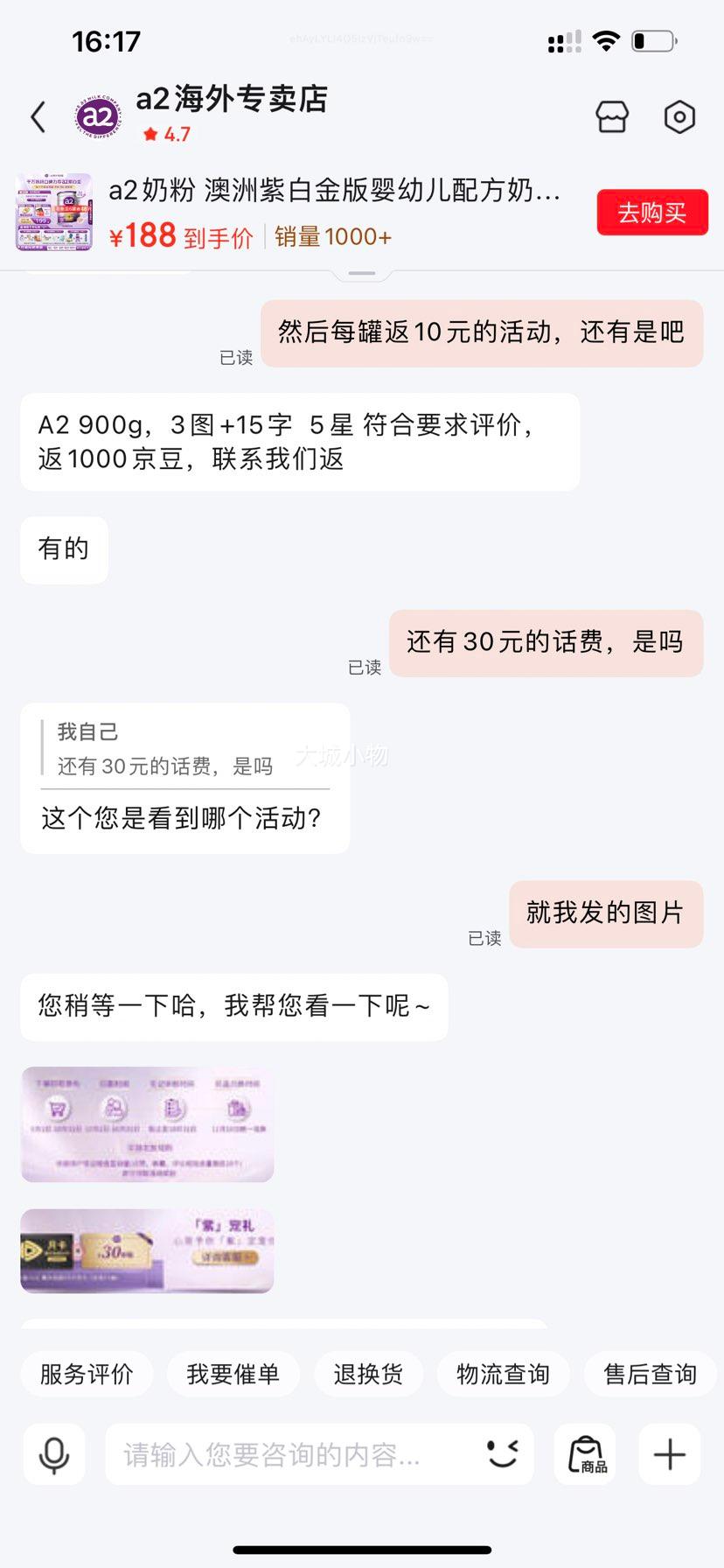
Task: Tap the 退换货 shortcut chip
Action: pyautogui.click(x=368, y=1374)
